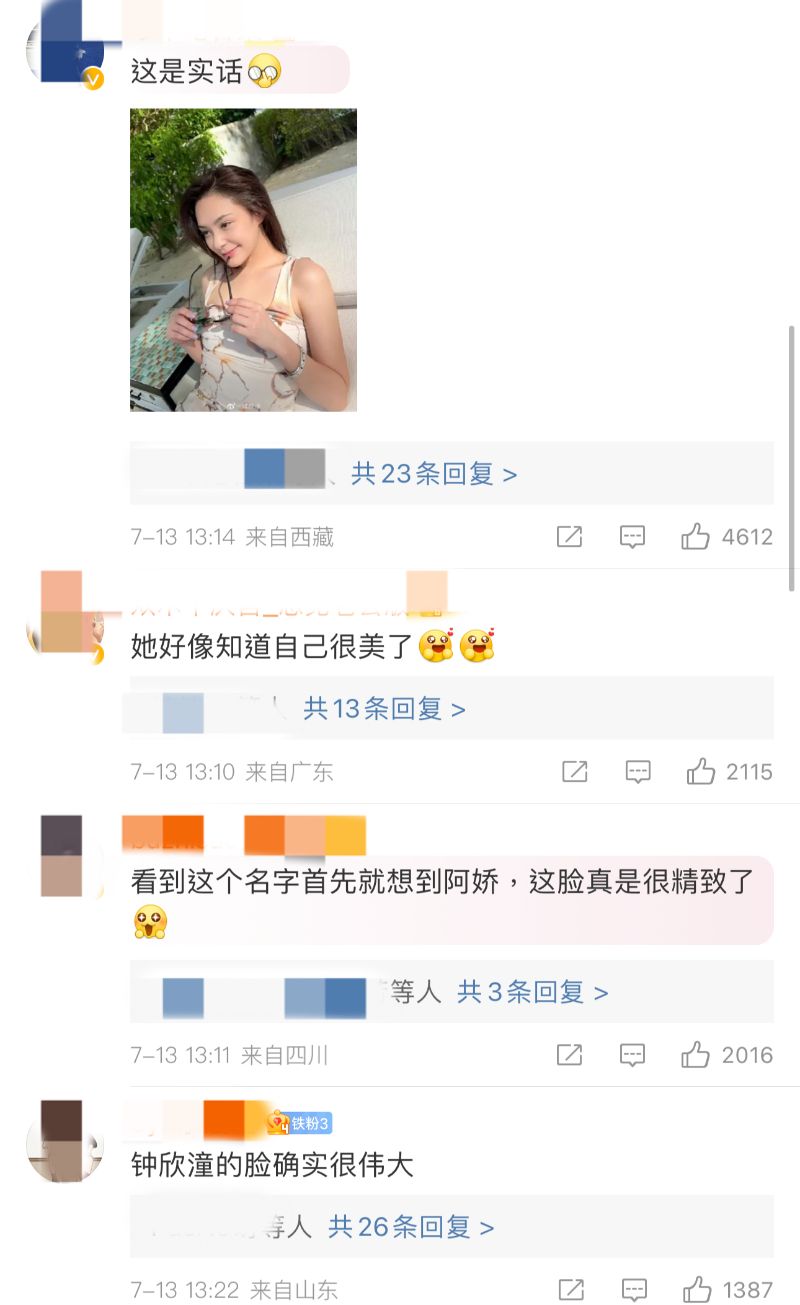Expand the 共13条回复 replies
The image size is (800, 1305).
[x=384, y=709]
